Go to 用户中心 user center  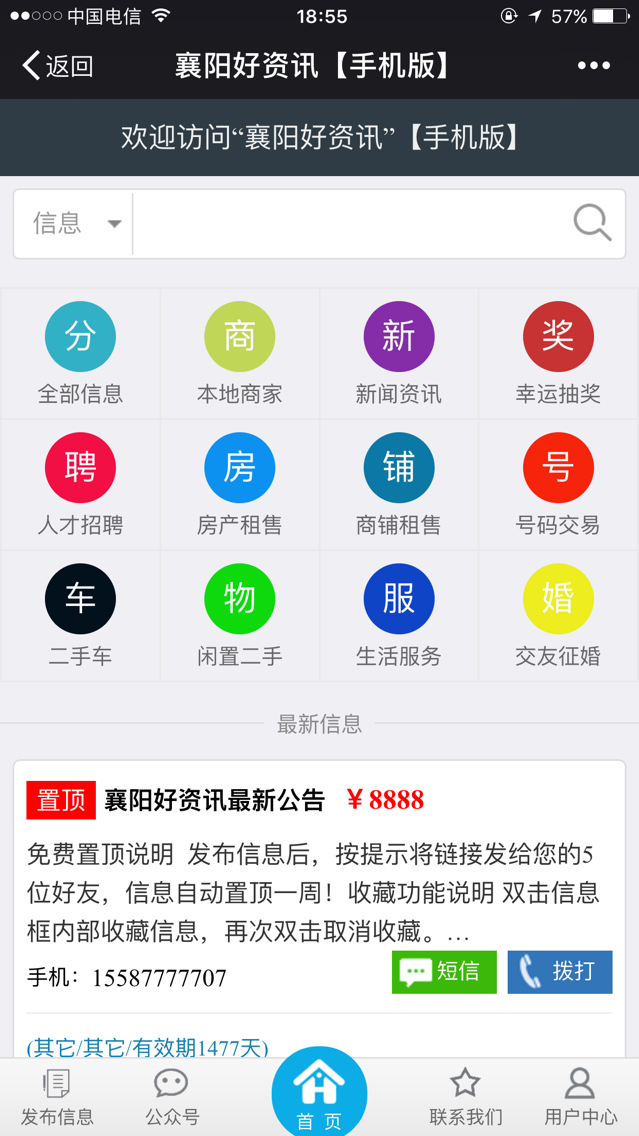tap(580, 1097)
